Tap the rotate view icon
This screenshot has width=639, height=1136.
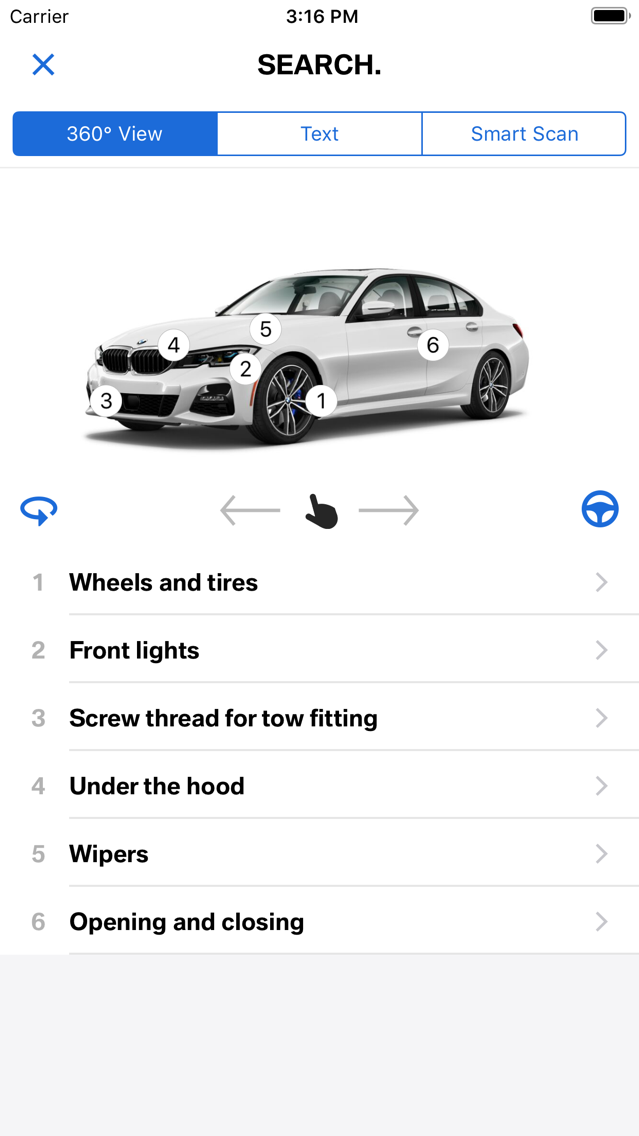(x=39, y=510)
